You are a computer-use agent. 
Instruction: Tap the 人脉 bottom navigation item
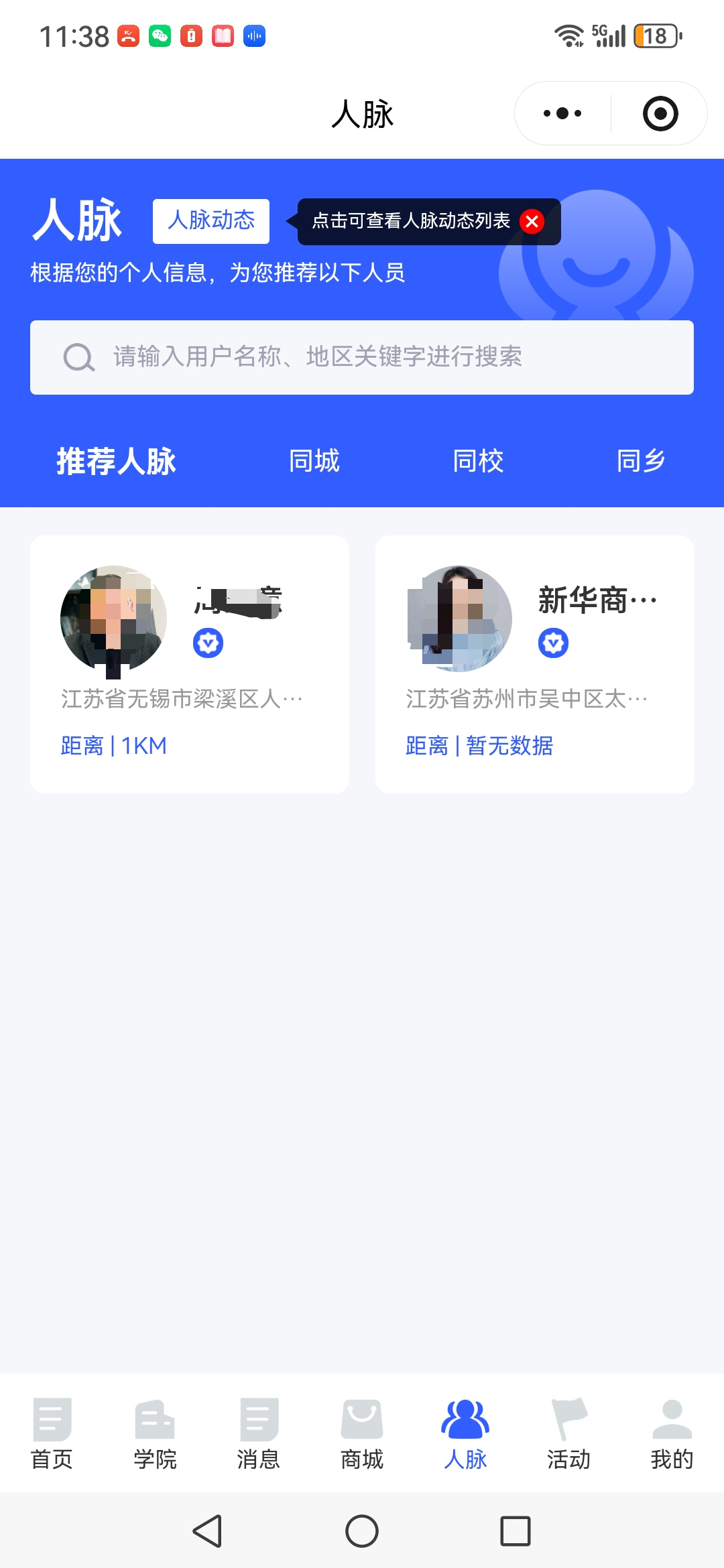pos(465,1434)
